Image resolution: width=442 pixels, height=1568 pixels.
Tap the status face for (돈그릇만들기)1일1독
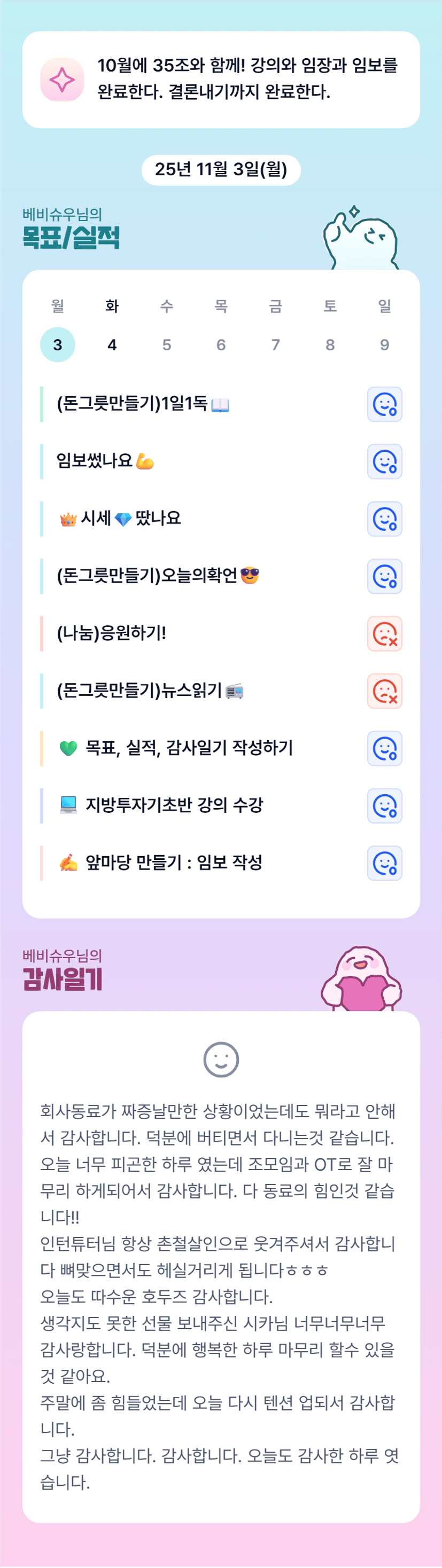click(384, 404)
